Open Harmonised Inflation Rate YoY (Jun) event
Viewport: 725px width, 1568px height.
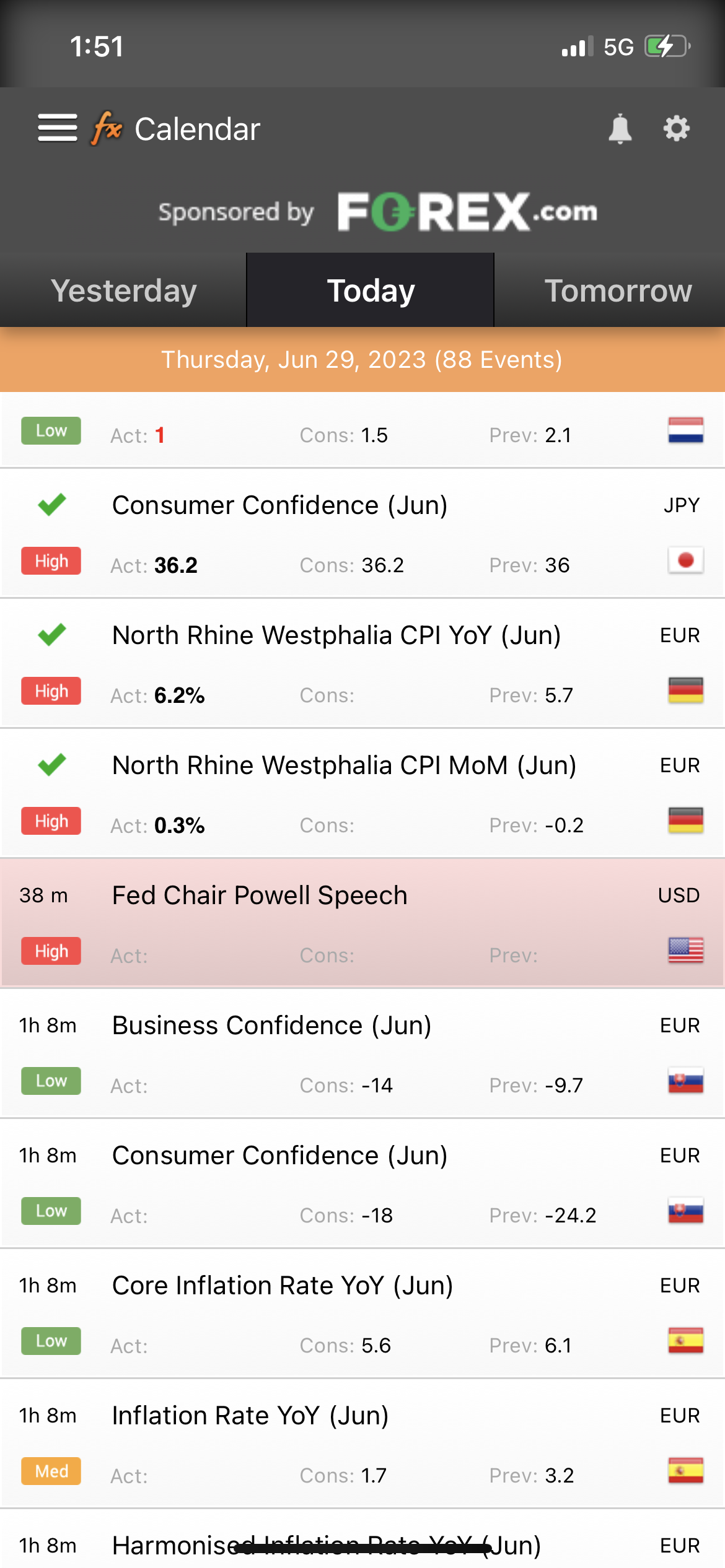point(362,1540)
